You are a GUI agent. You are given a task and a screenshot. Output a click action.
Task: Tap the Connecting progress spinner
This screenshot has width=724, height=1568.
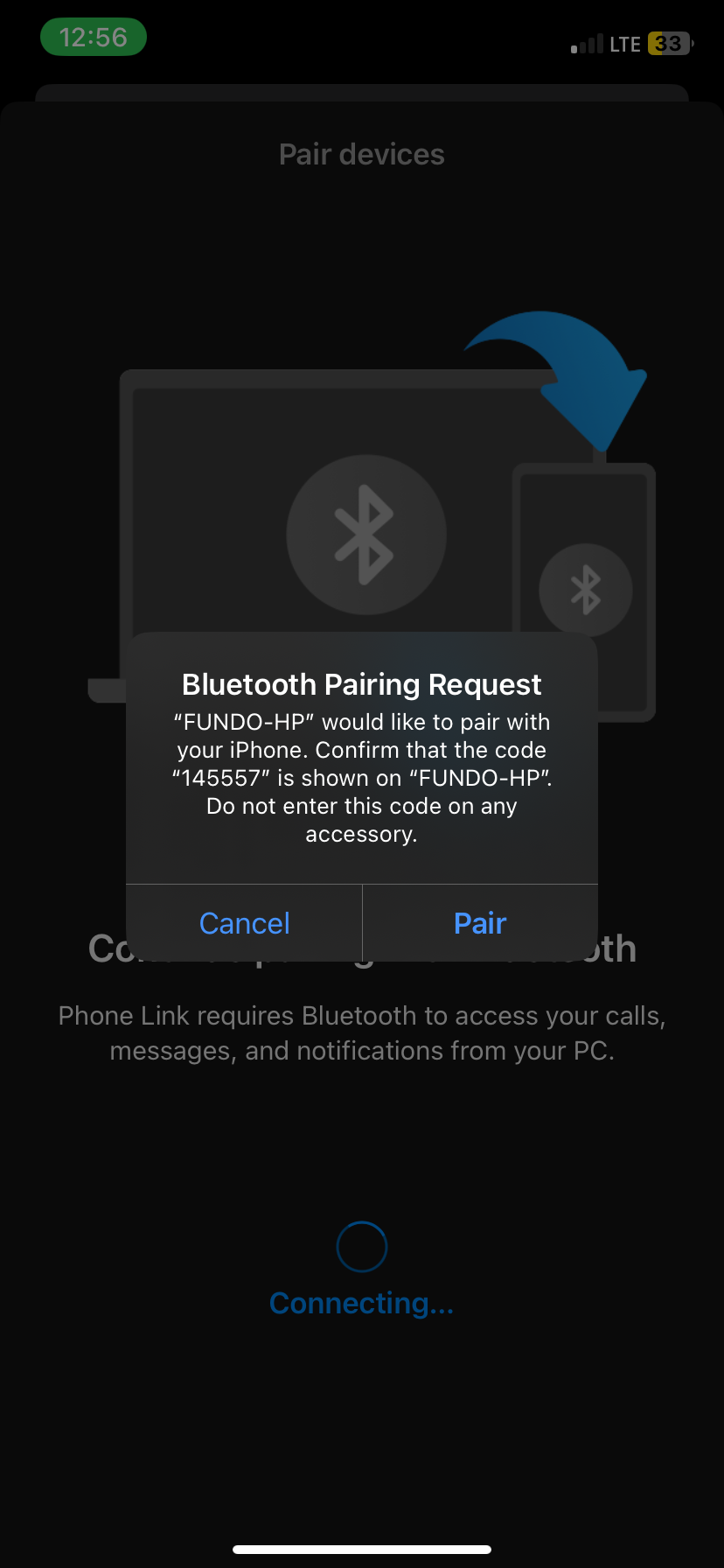[361, 1246]
